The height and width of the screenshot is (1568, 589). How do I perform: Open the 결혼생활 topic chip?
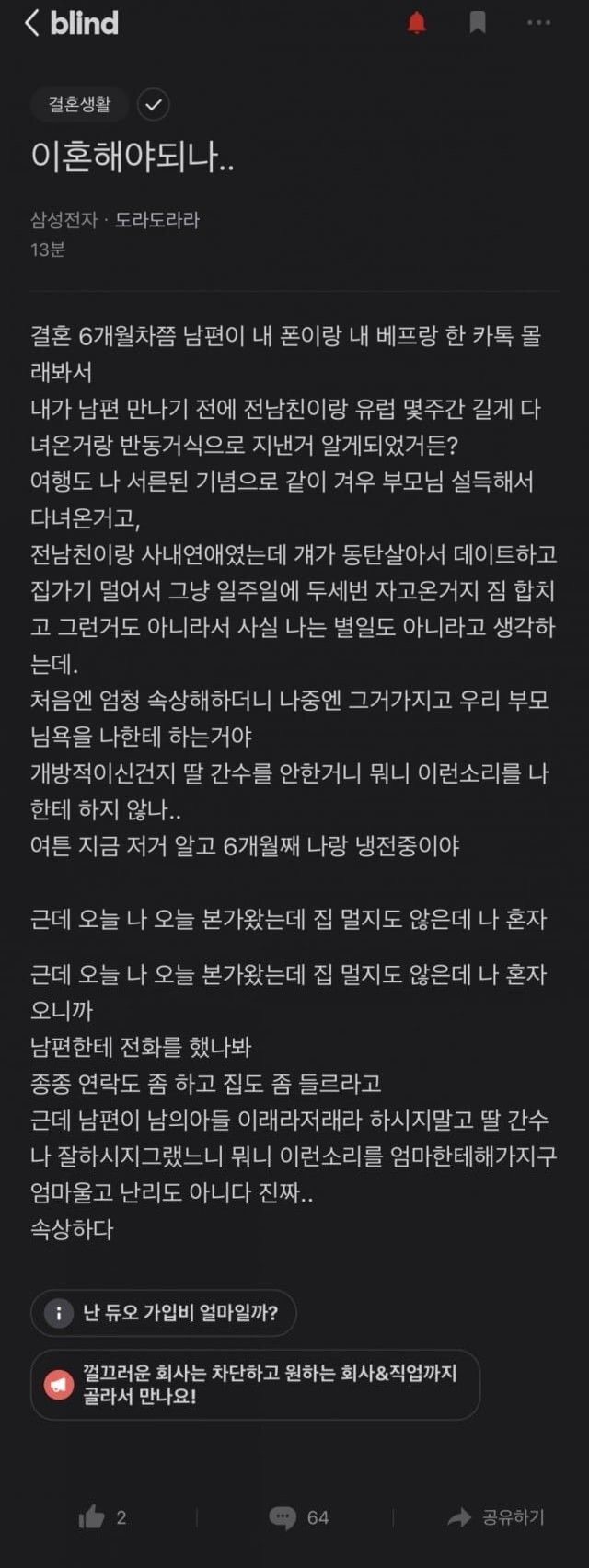(x=80, y=104)
